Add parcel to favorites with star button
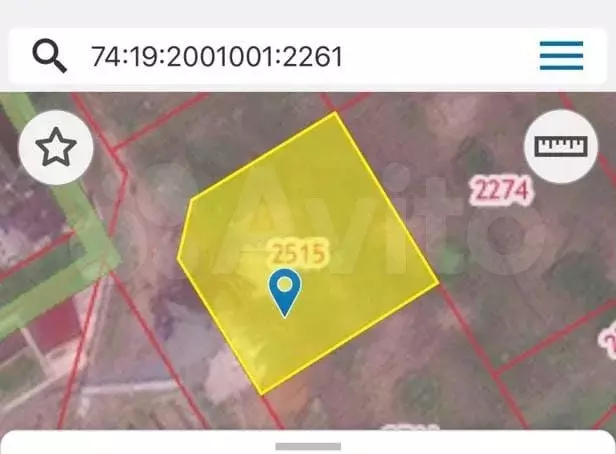The height and width of the screenshot is (454, 616). click(x=56, y=148)
